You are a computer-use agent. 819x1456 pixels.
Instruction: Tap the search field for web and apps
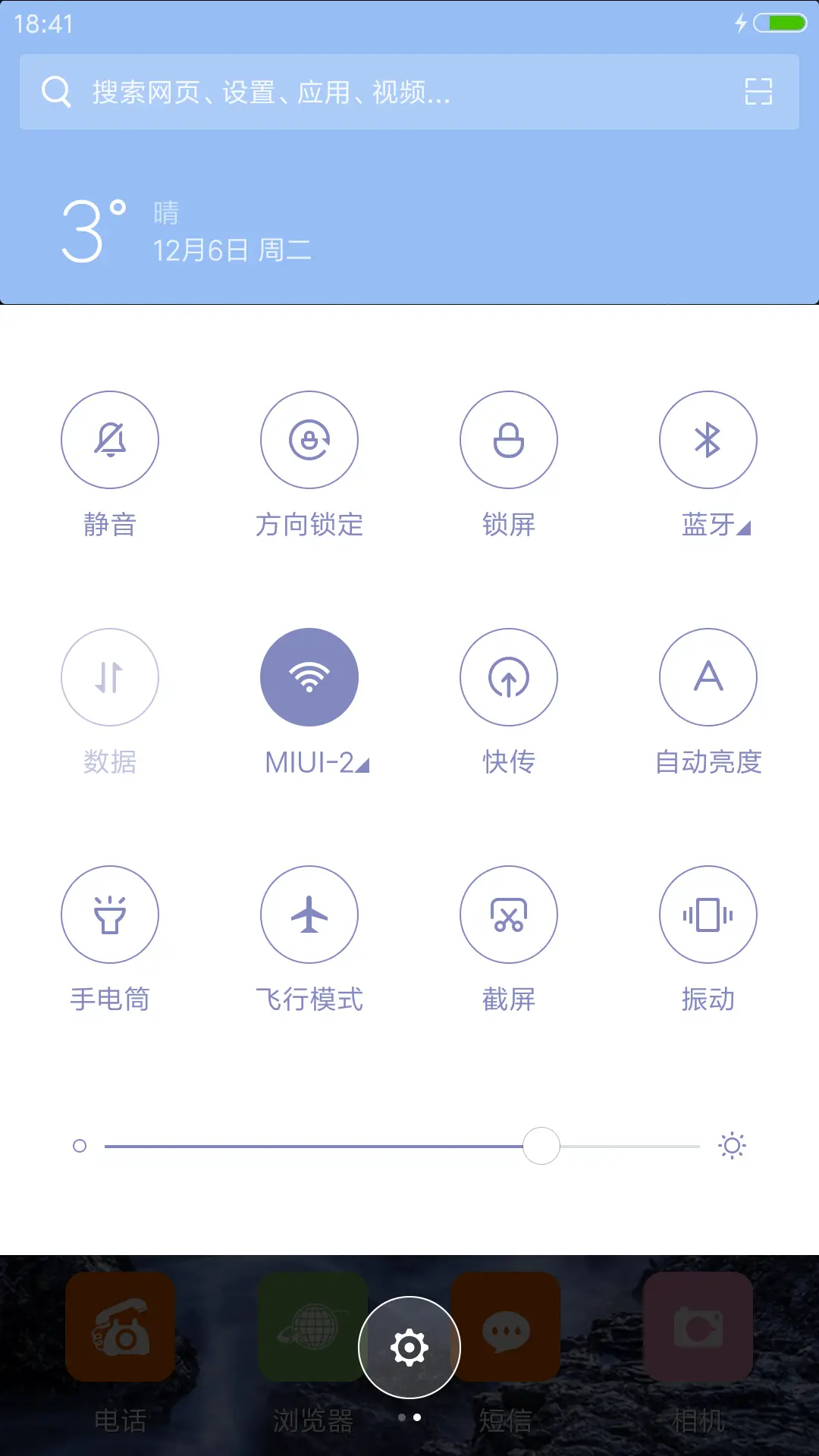341,92
